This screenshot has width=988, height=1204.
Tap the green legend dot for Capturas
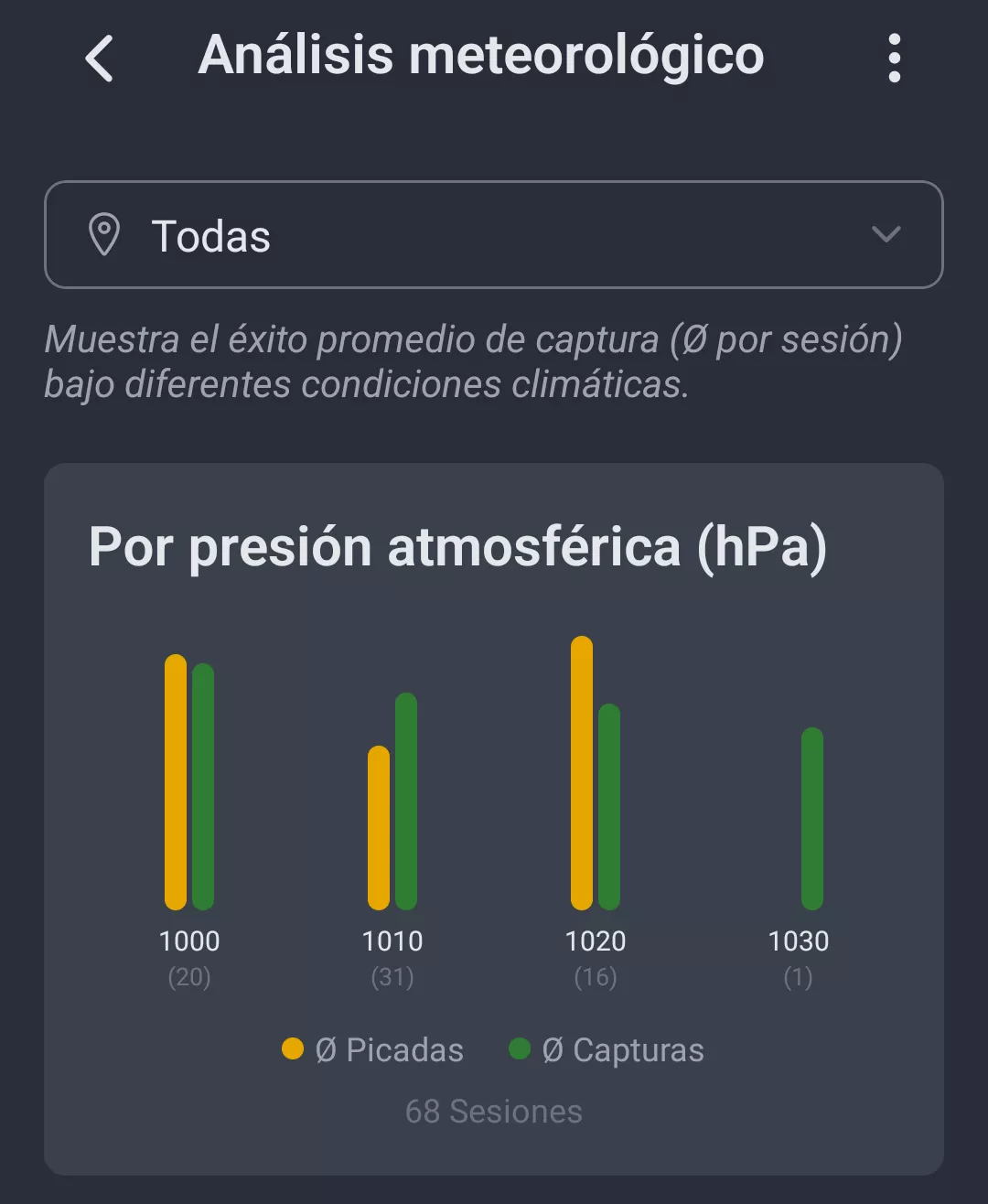(520, 1049)
